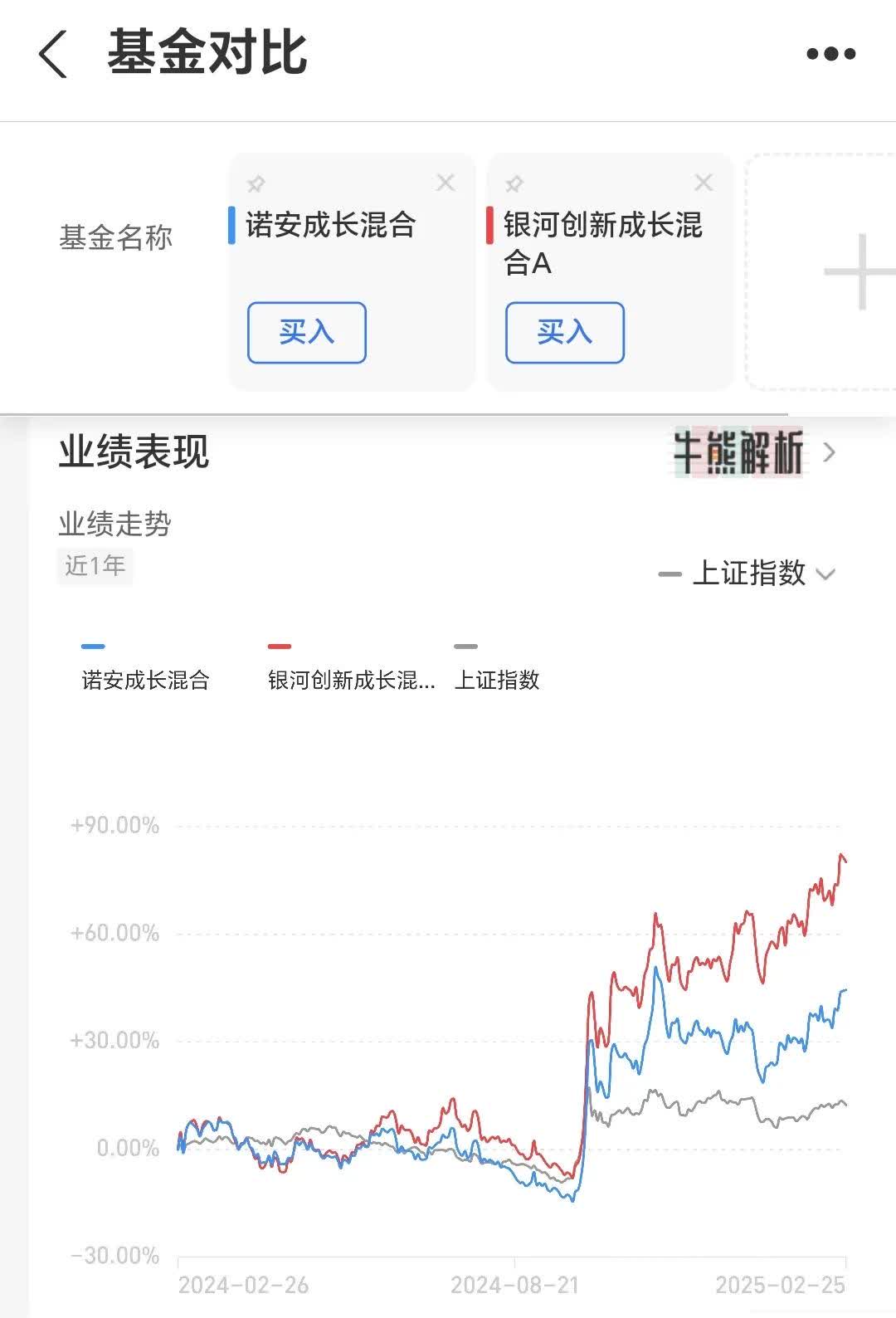The image size is (896, 1318).
Task: Tap 买入 to buy 诺安成长混合
Action: pyautogui.click(x=306, y=332)
